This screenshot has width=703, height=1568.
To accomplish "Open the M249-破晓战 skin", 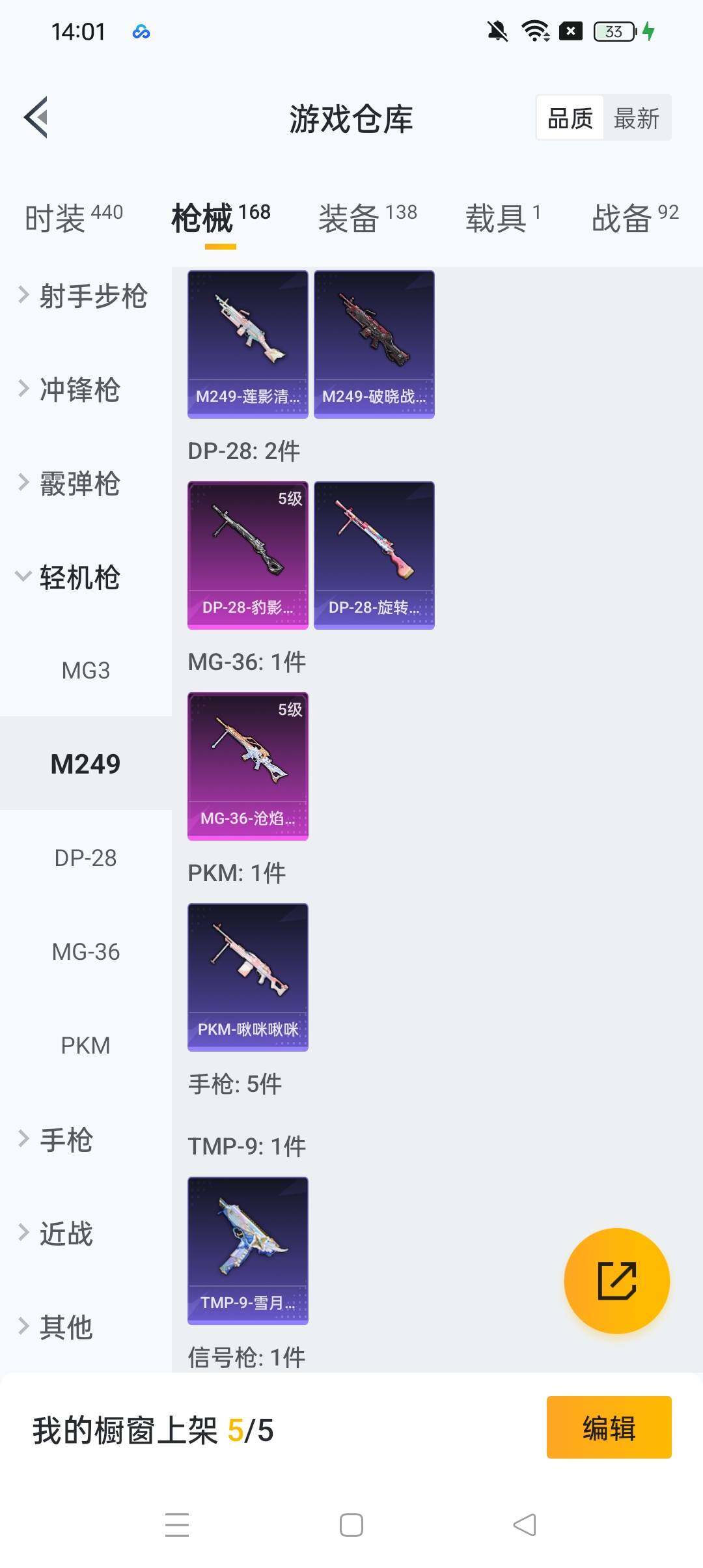I will [374, 344].
